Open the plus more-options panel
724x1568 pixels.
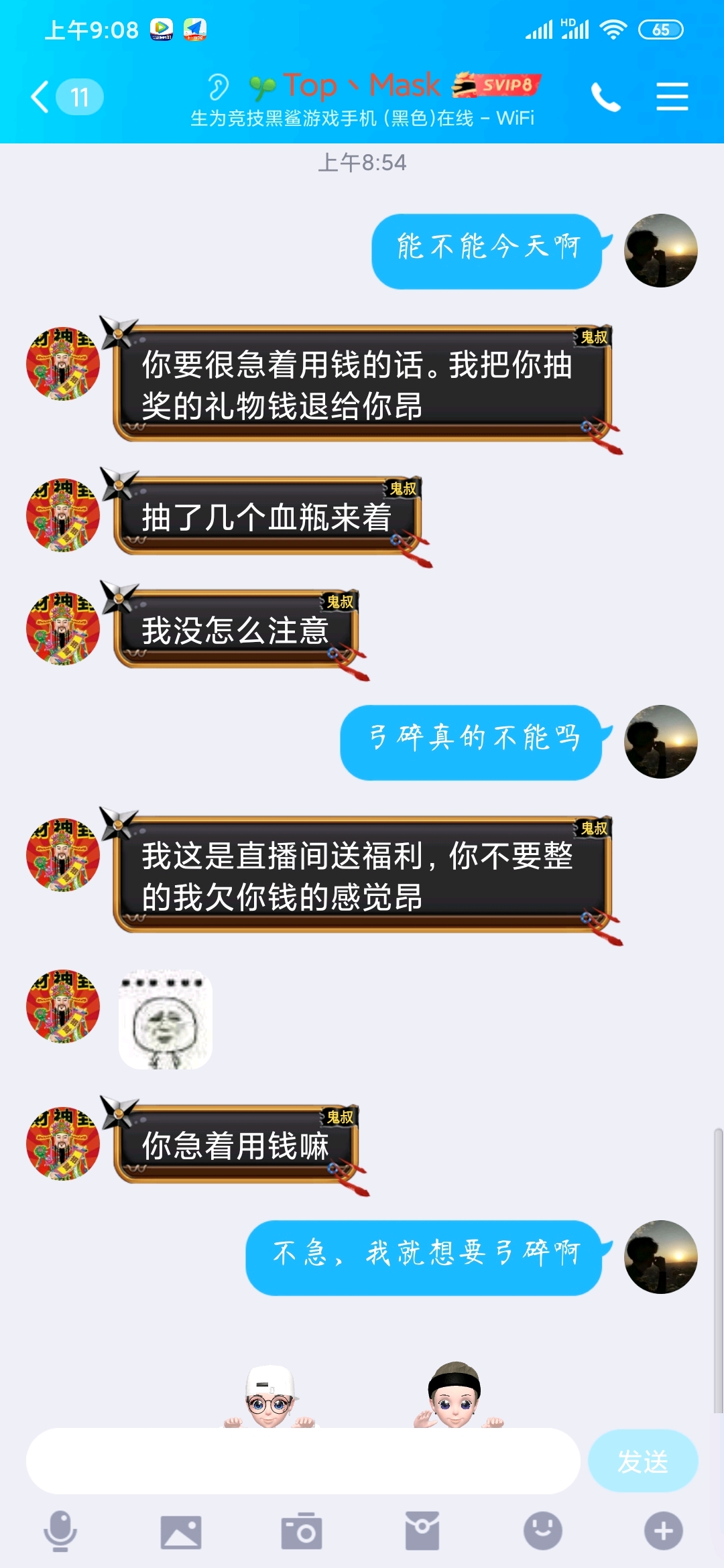click(663, 1531)
